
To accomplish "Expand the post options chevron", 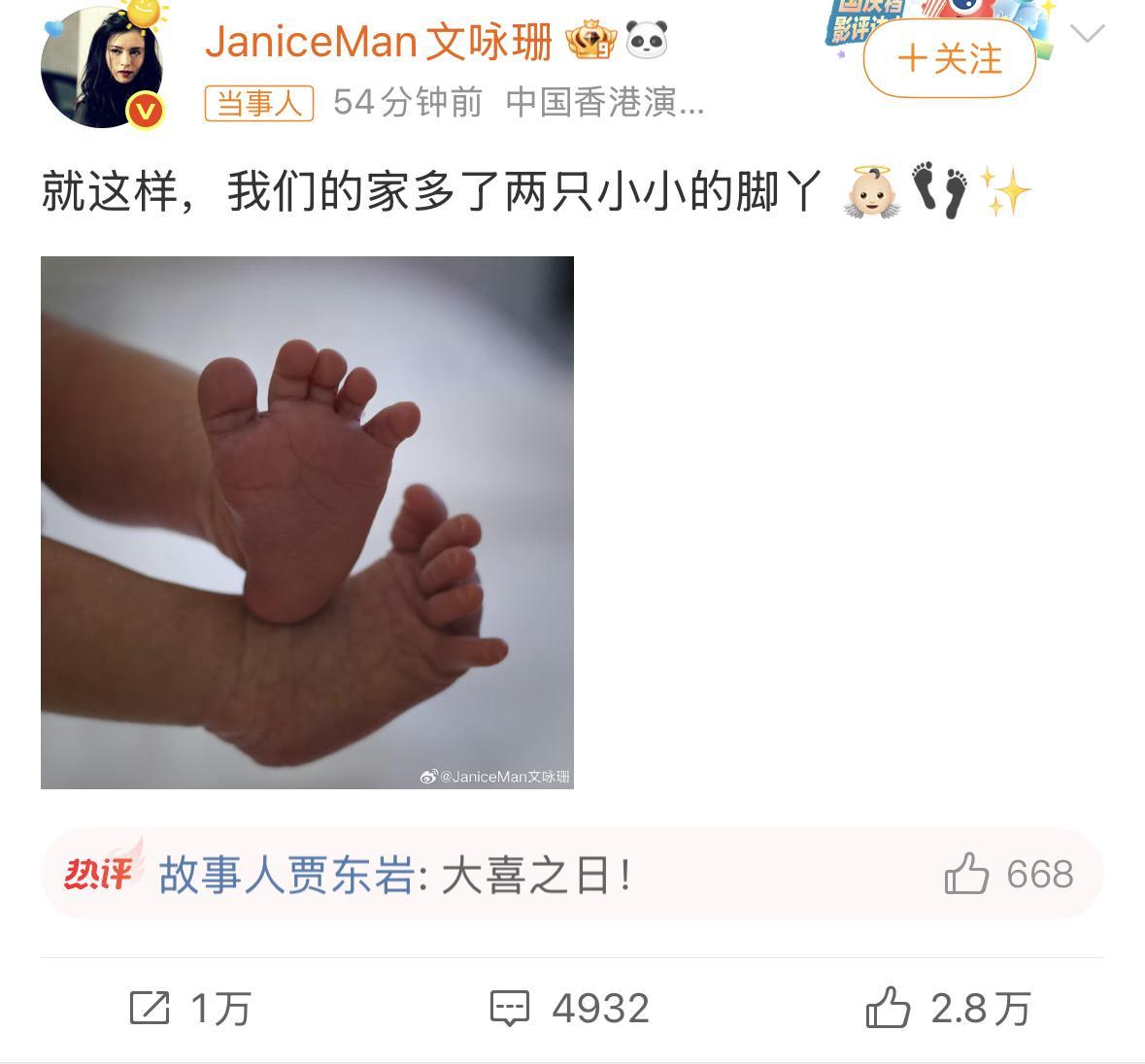I will [x=1087, y=34].
